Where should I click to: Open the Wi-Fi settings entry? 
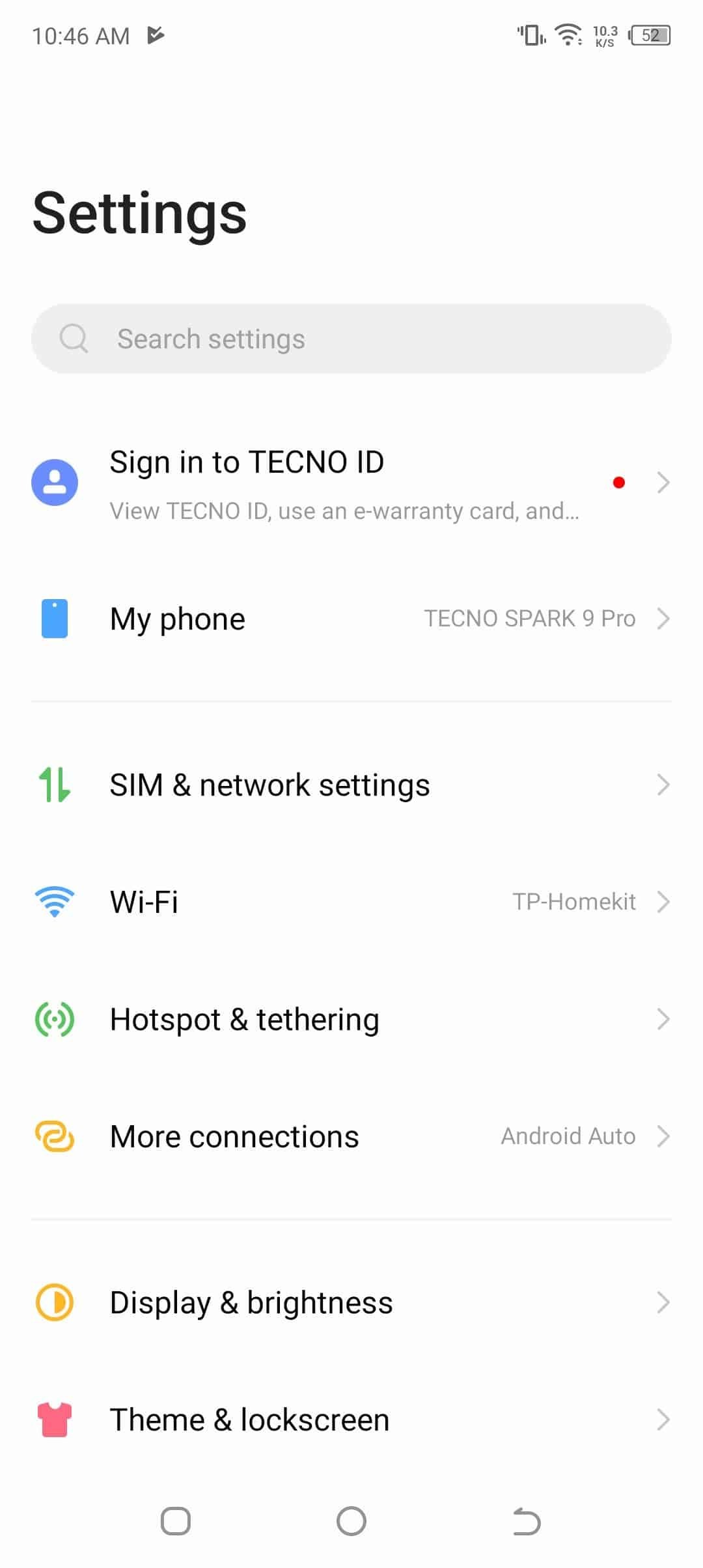pyautogui.click(x=260, y=901)
